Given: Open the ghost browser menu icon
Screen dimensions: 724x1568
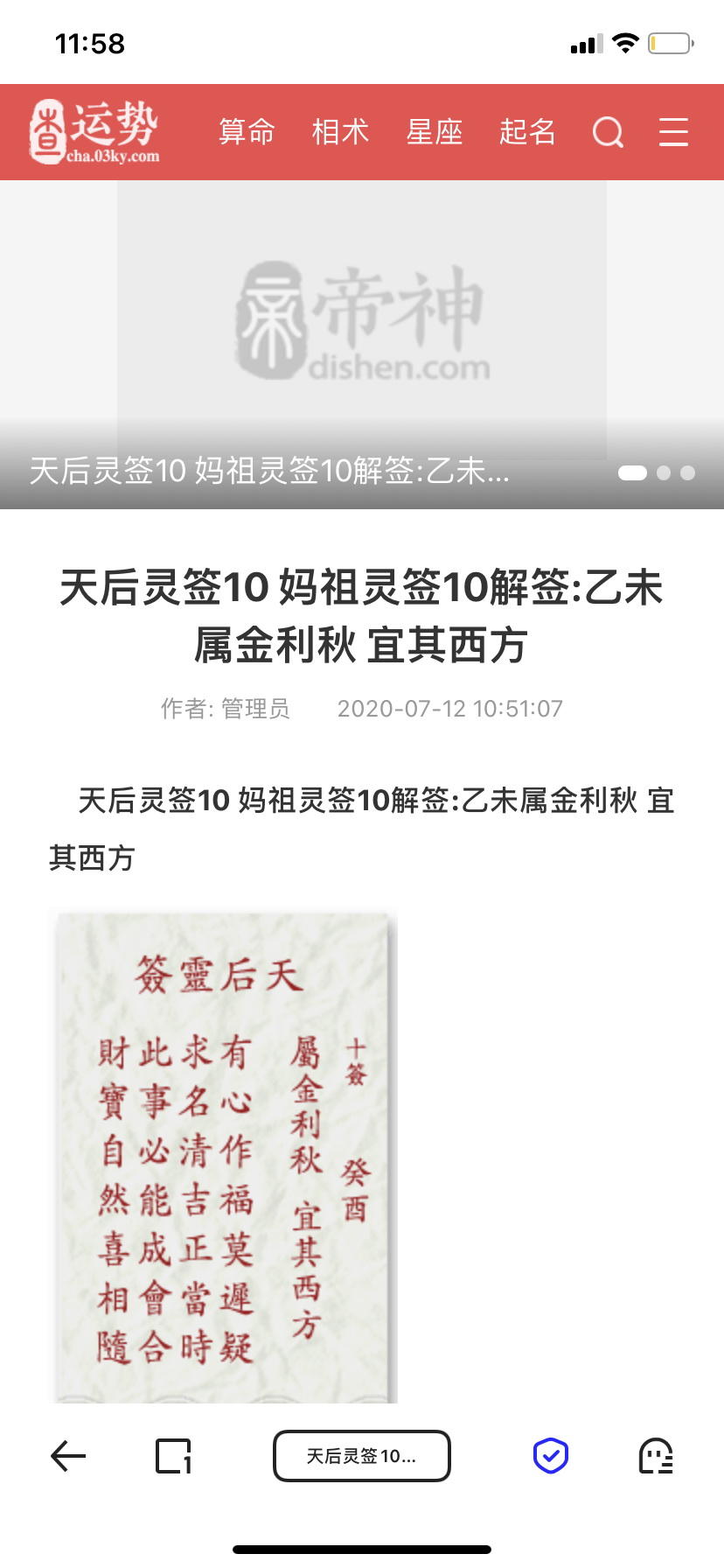Looking at the screenshot, I should (656, 1456).
